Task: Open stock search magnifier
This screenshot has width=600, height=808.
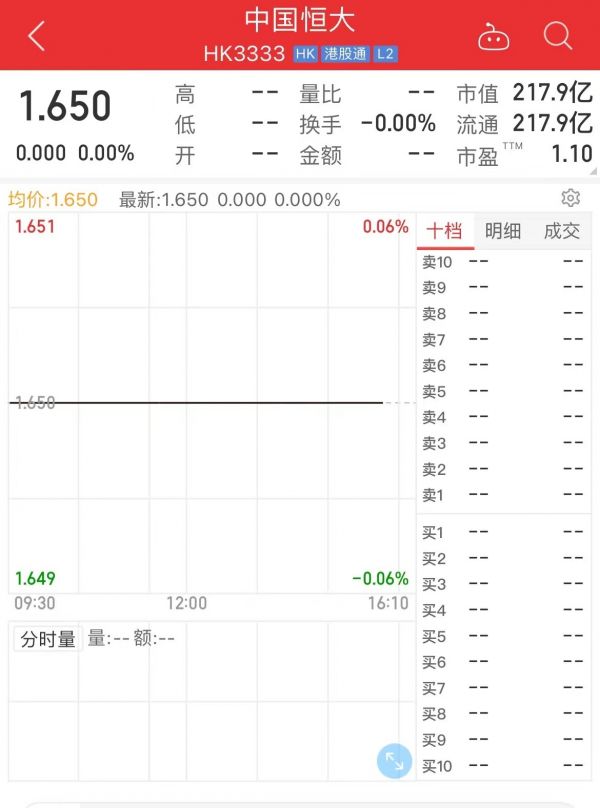Action: pyautogui.click(x=557, y=36)
